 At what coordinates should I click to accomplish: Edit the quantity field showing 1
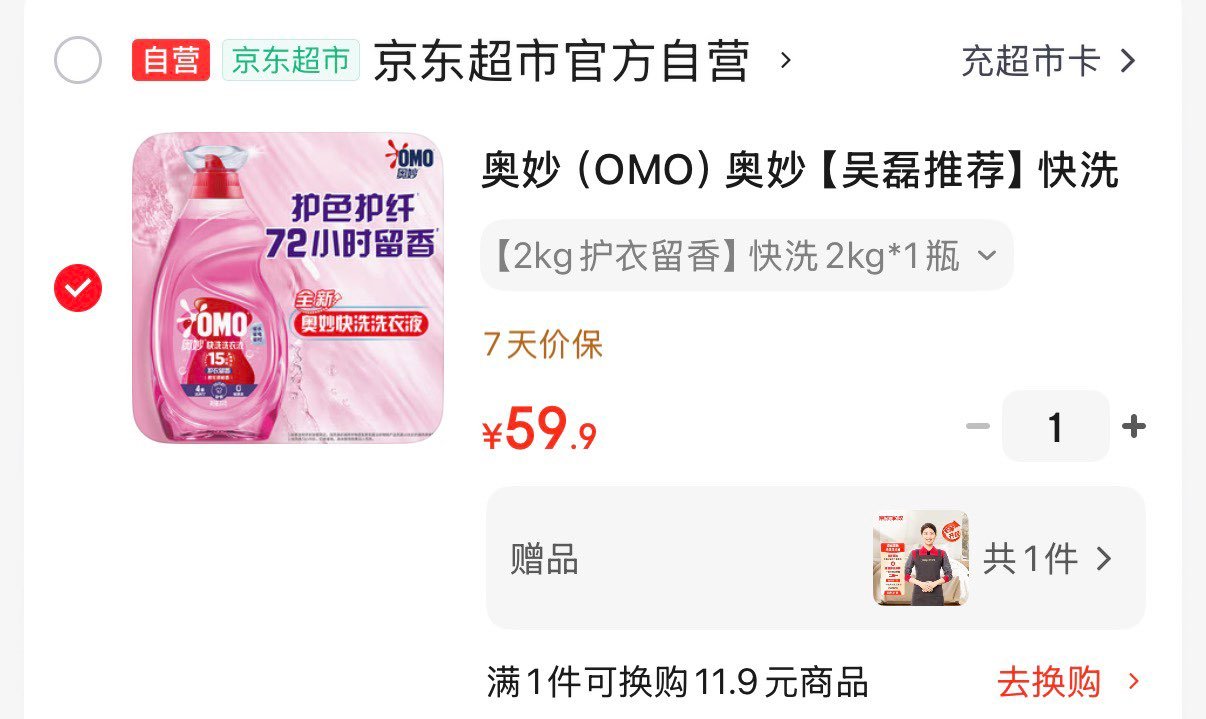(1055, 427)
